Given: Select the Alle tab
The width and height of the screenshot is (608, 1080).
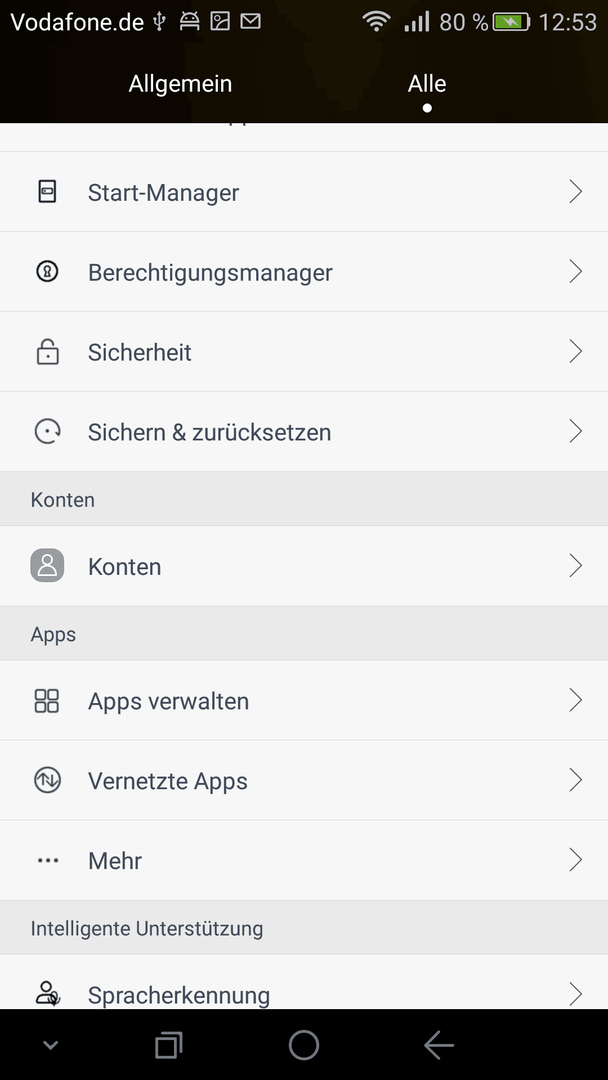Looking at the screenshot, I should click(x=427, y=84).
